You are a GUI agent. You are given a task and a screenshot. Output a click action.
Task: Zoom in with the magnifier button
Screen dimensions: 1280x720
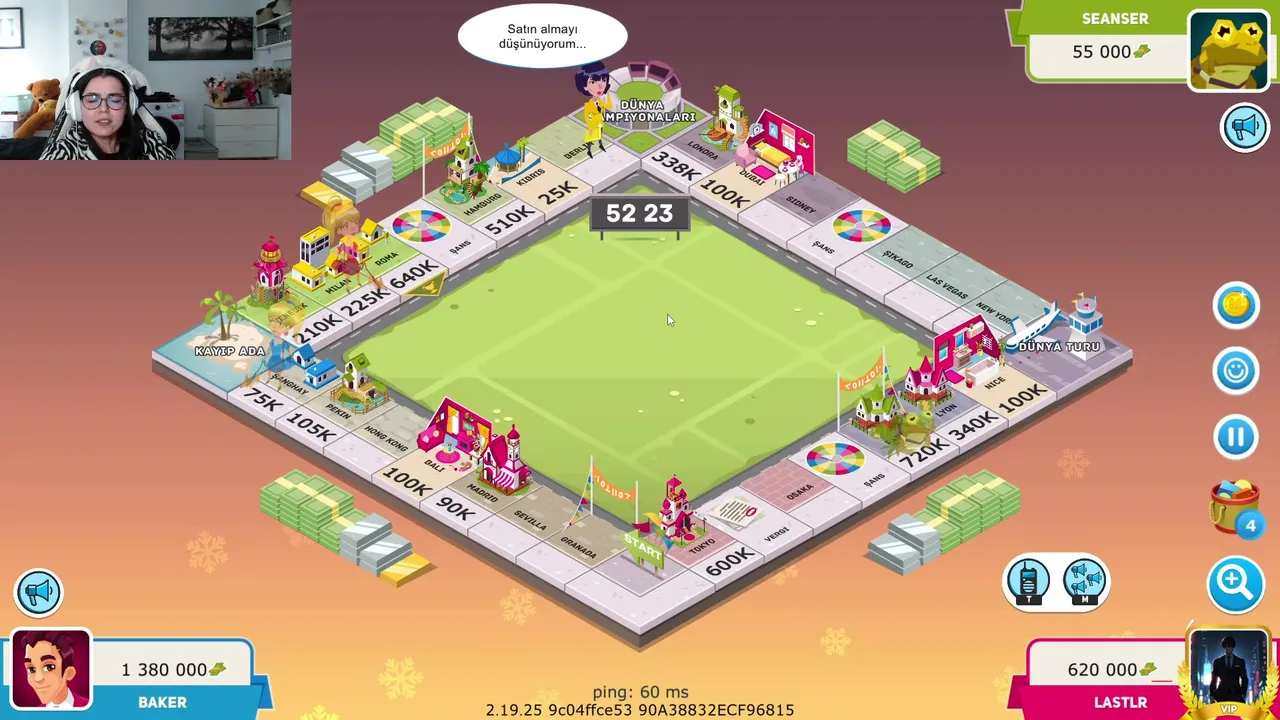[x=1236, y=582]
